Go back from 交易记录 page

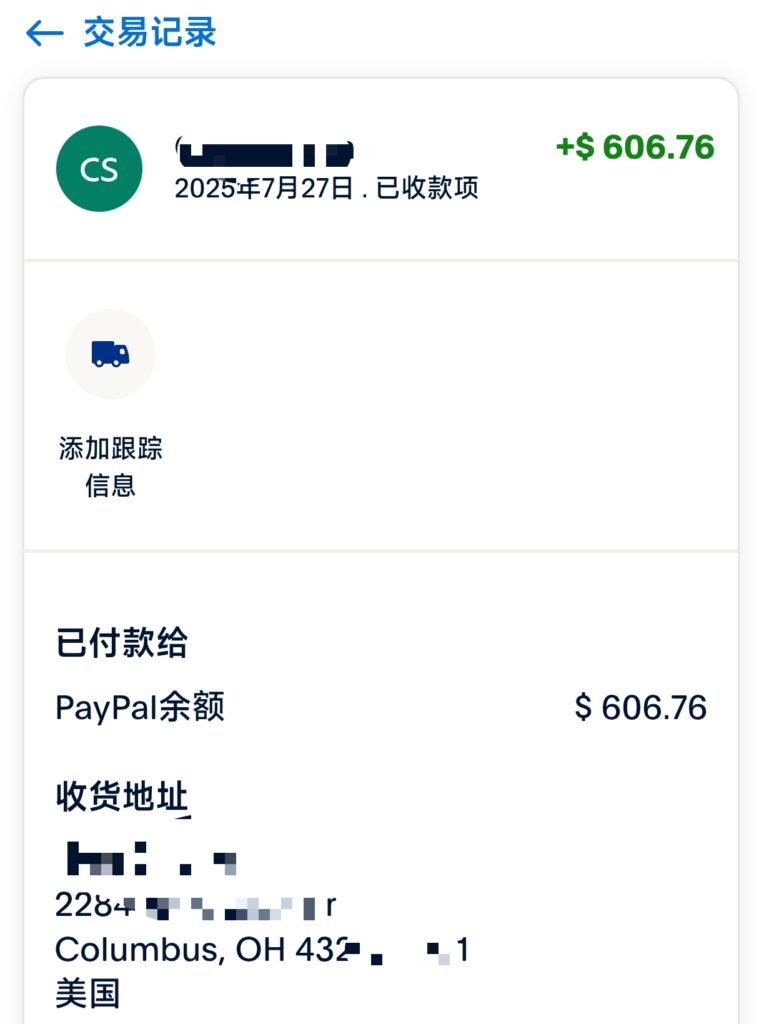point(43,34)
